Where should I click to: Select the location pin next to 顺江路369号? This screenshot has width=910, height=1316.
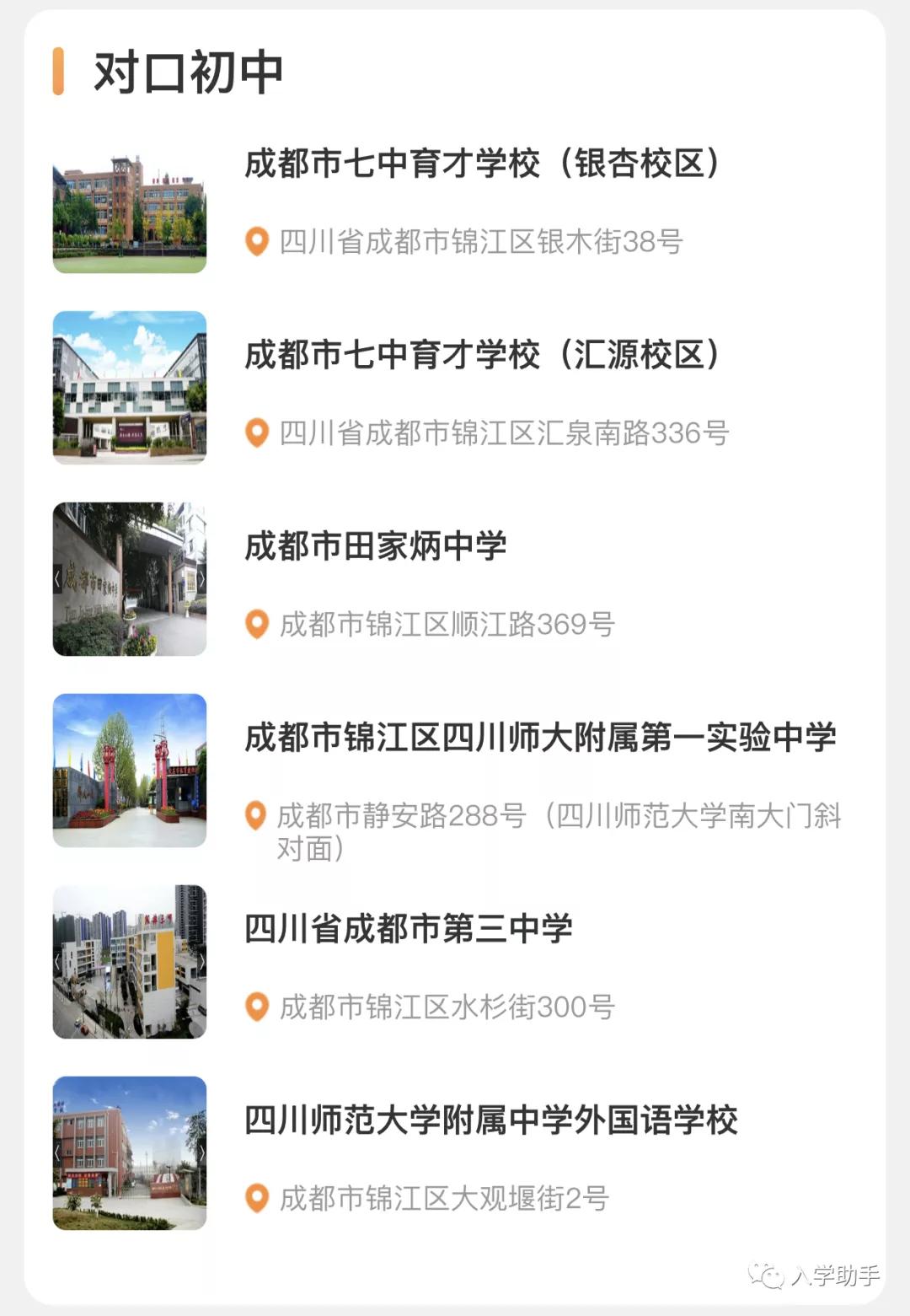pos(255,624)
